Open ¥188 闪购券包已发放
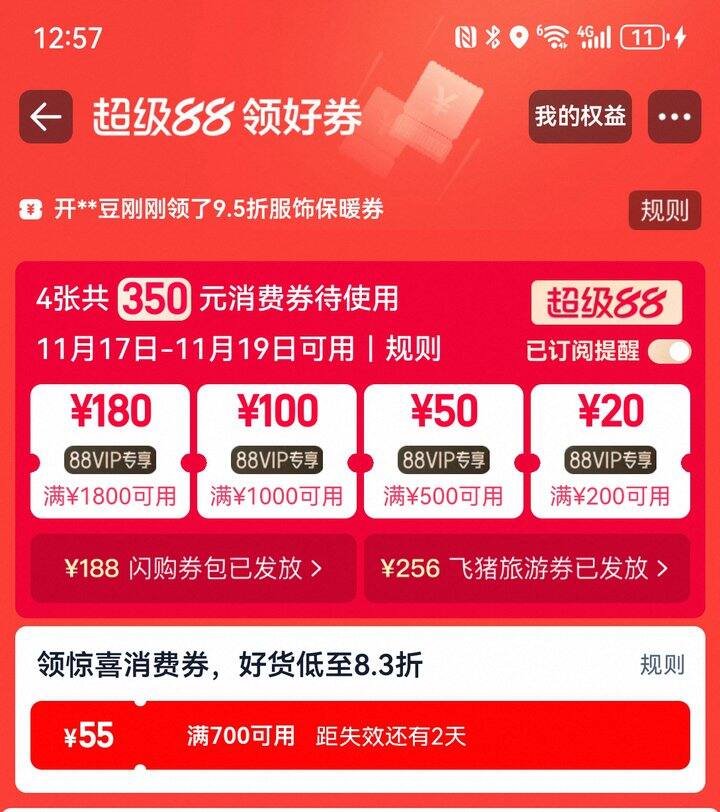The image size is (720, 812). (194, 569)
